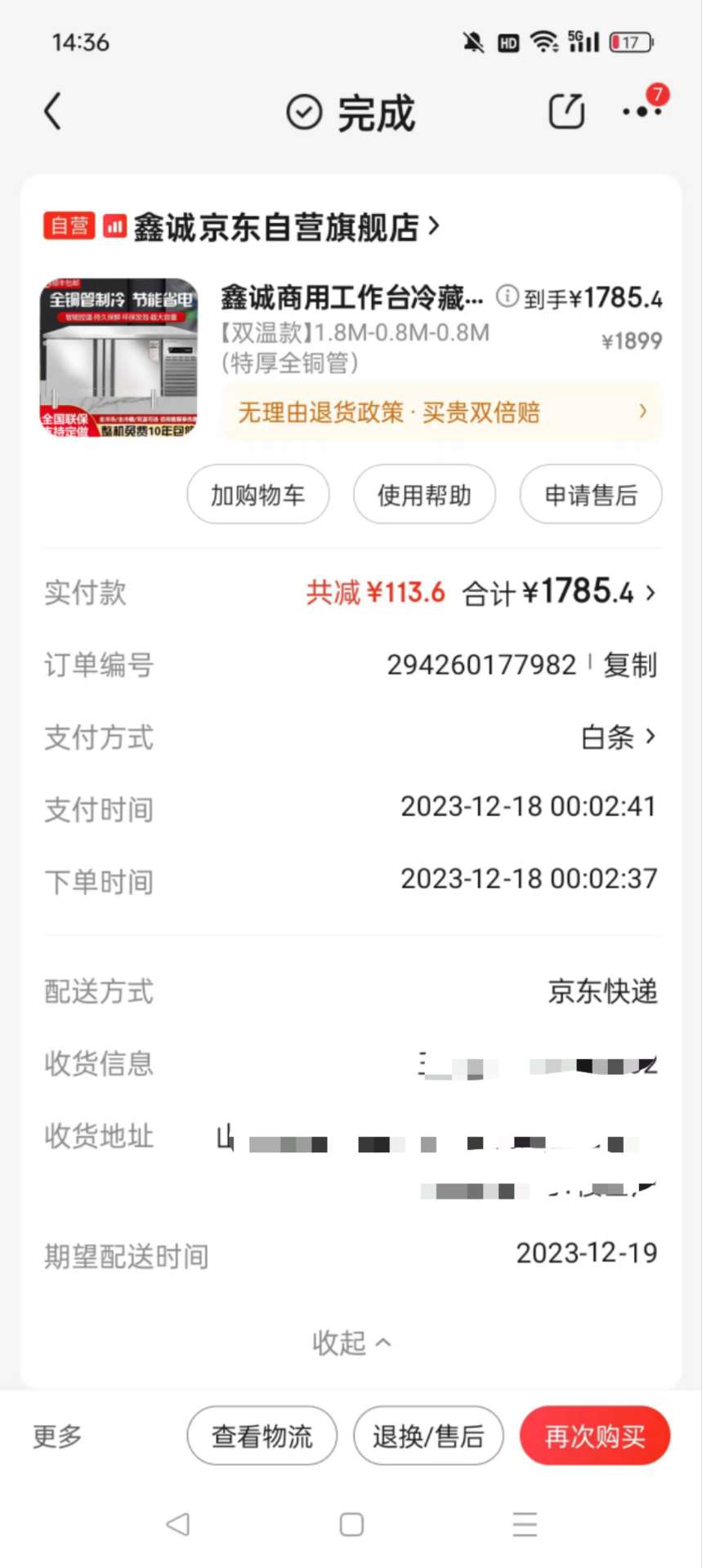Check shipping via 查看物流
This screenshot has height=1568, width=702.
(262, 1437)
